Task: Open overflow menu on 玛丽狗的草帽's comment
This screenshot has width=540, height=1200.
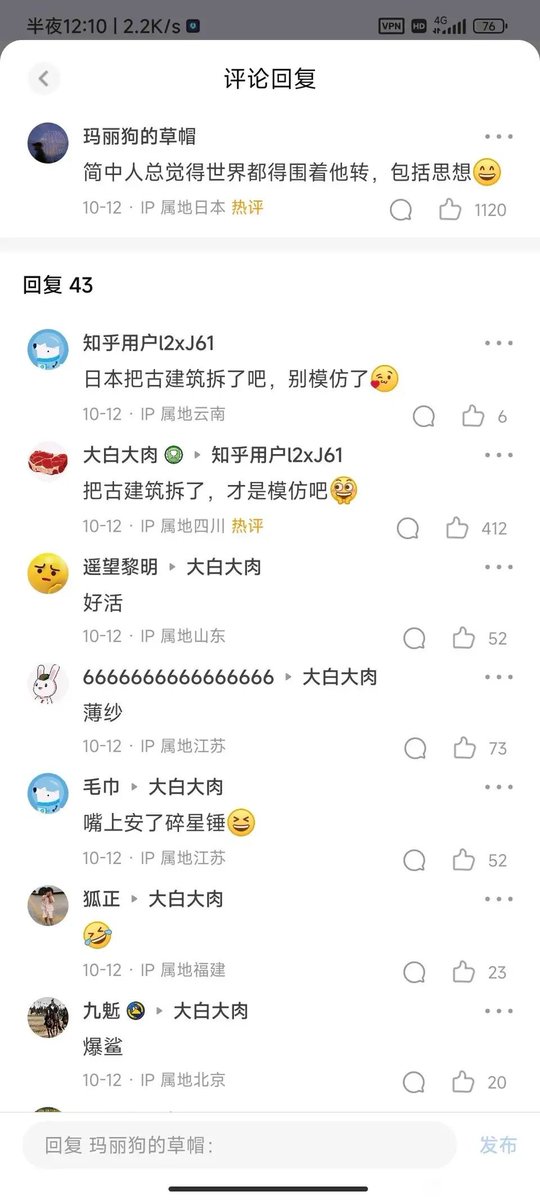Action: pyautogui.click(x=499, y=137)
